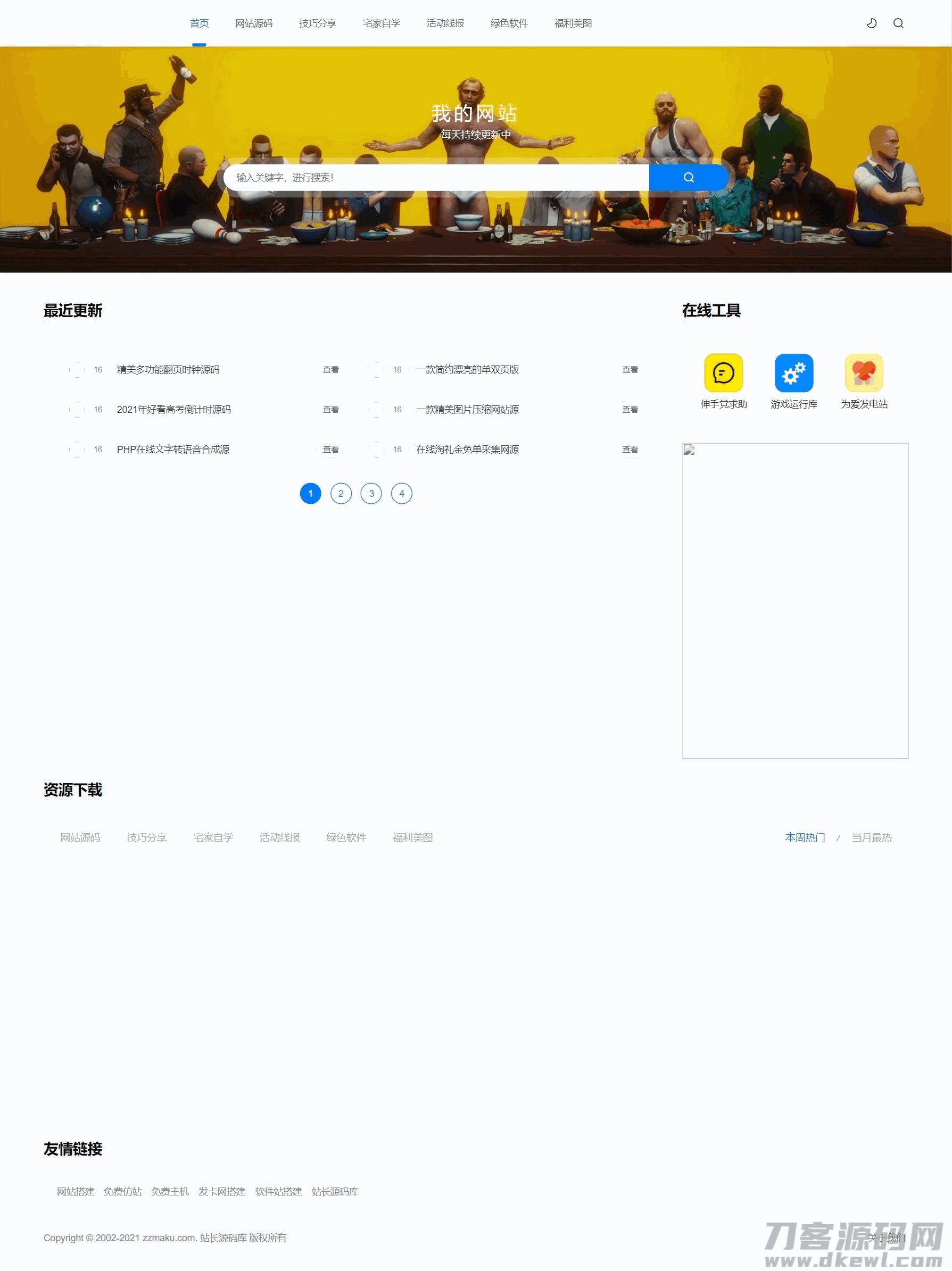Go to the 绿色软件 nav tab in the header
This screenshot has height=1271, width=952.
(x=509, y=23)
